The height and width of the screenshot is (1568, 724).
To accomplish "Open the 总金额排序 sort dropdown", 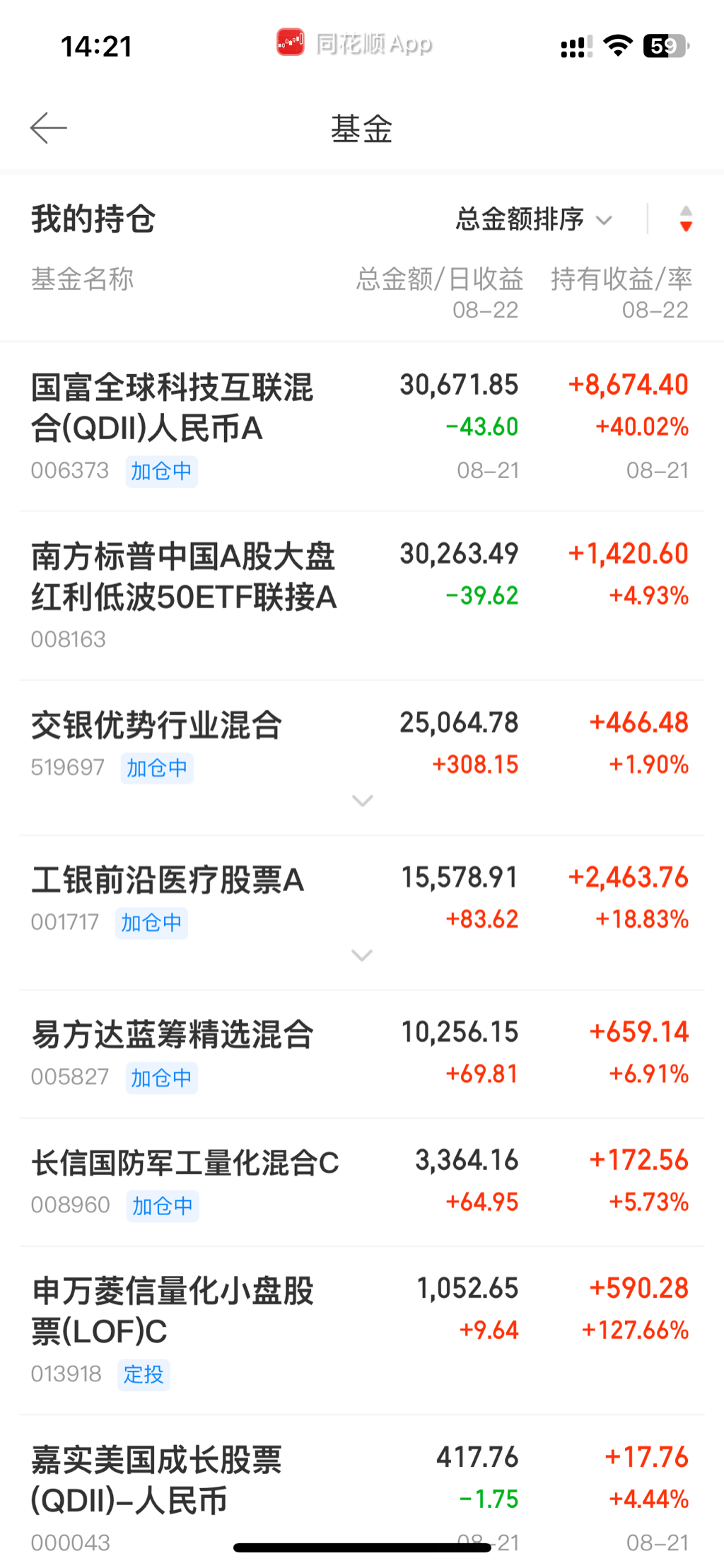I will pos(534,219).
